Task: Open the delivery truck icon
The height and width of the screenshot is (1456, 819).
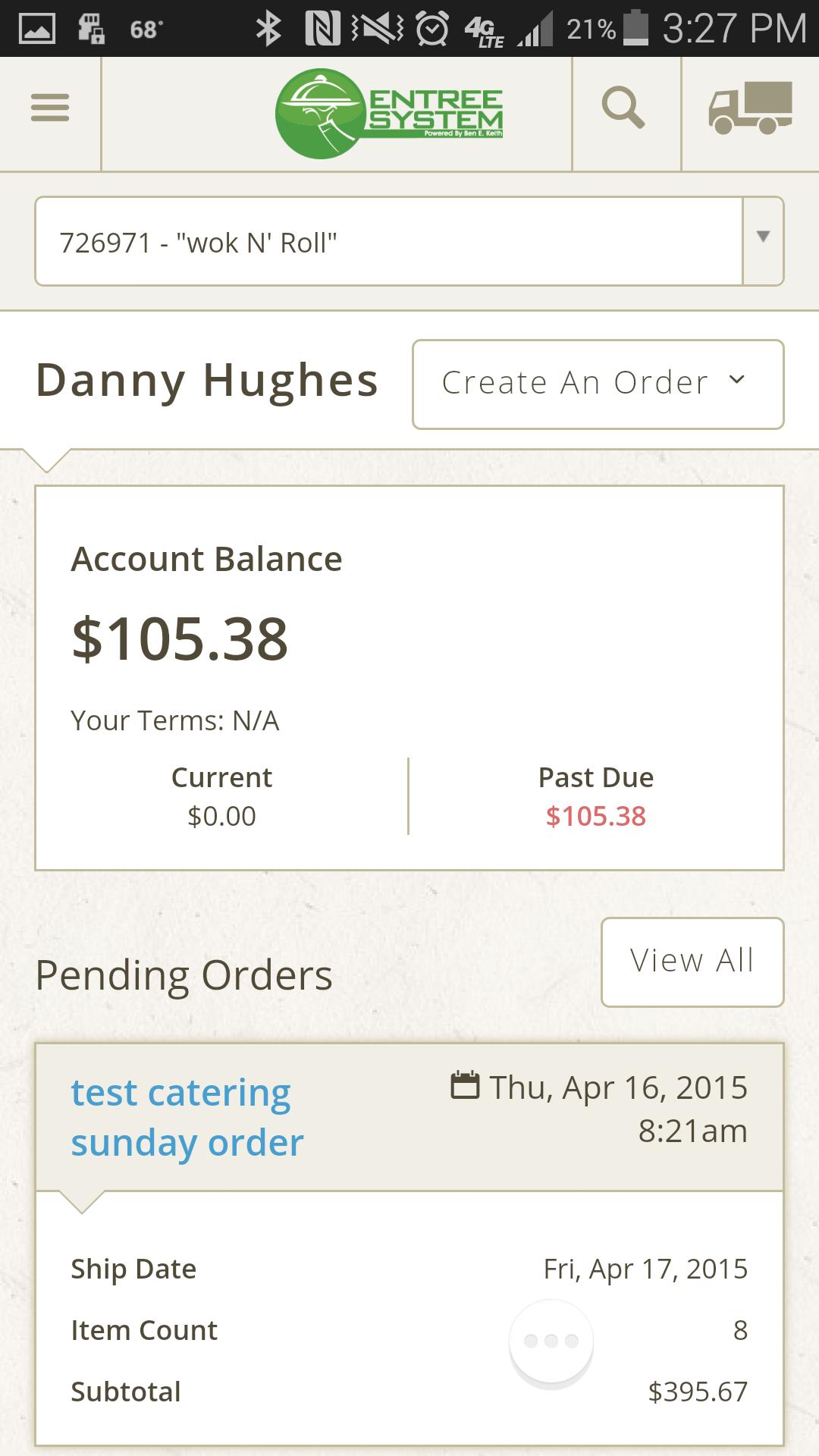Action: (750, 108)
